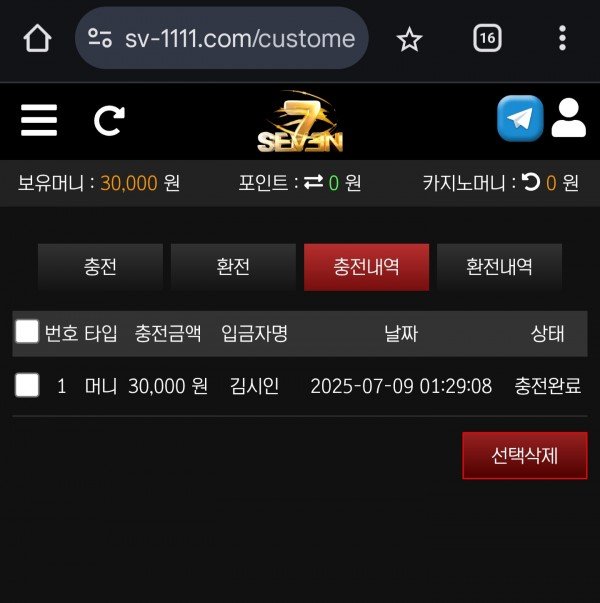
Task: Open the user profile icon
Action: pyautogui.click(x=568, y=119)
